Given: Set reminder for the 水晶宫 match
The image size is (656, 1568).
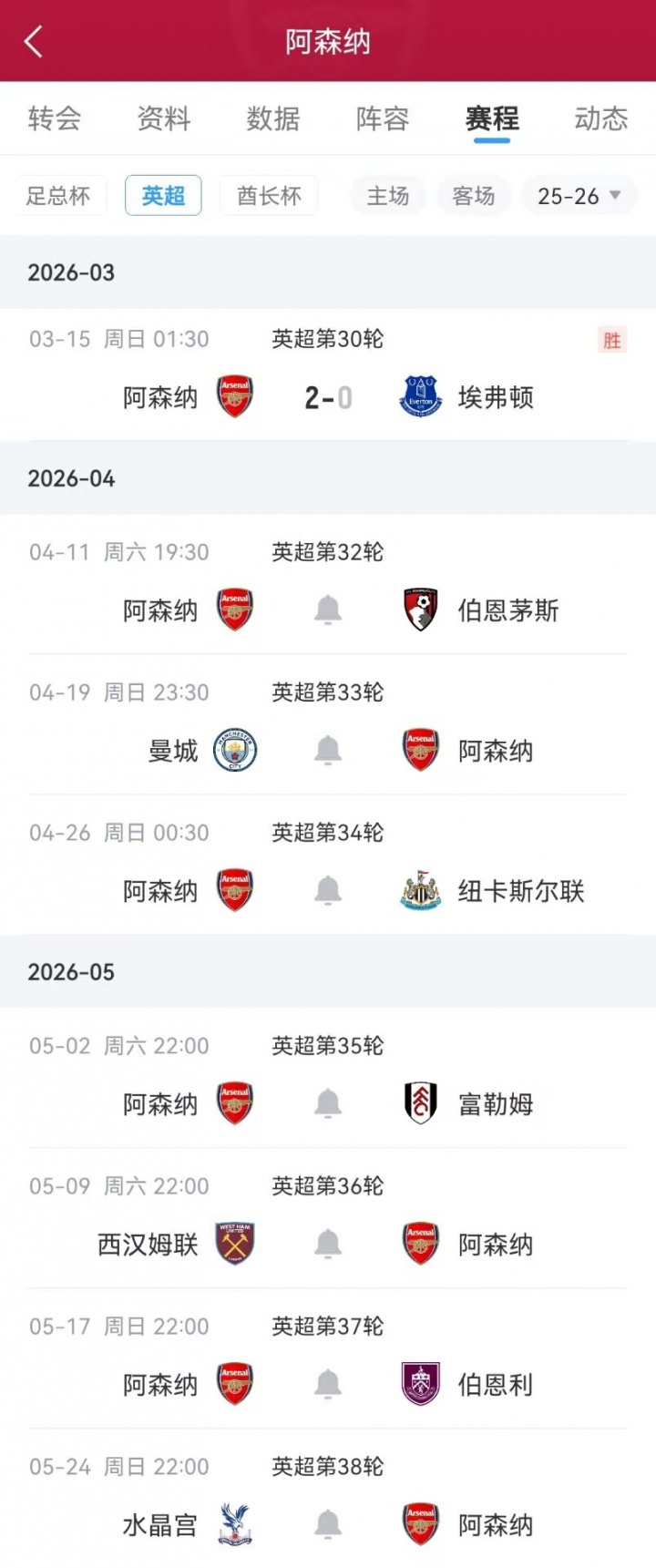Looking at the screenshot, I should tap(328, 1525).
